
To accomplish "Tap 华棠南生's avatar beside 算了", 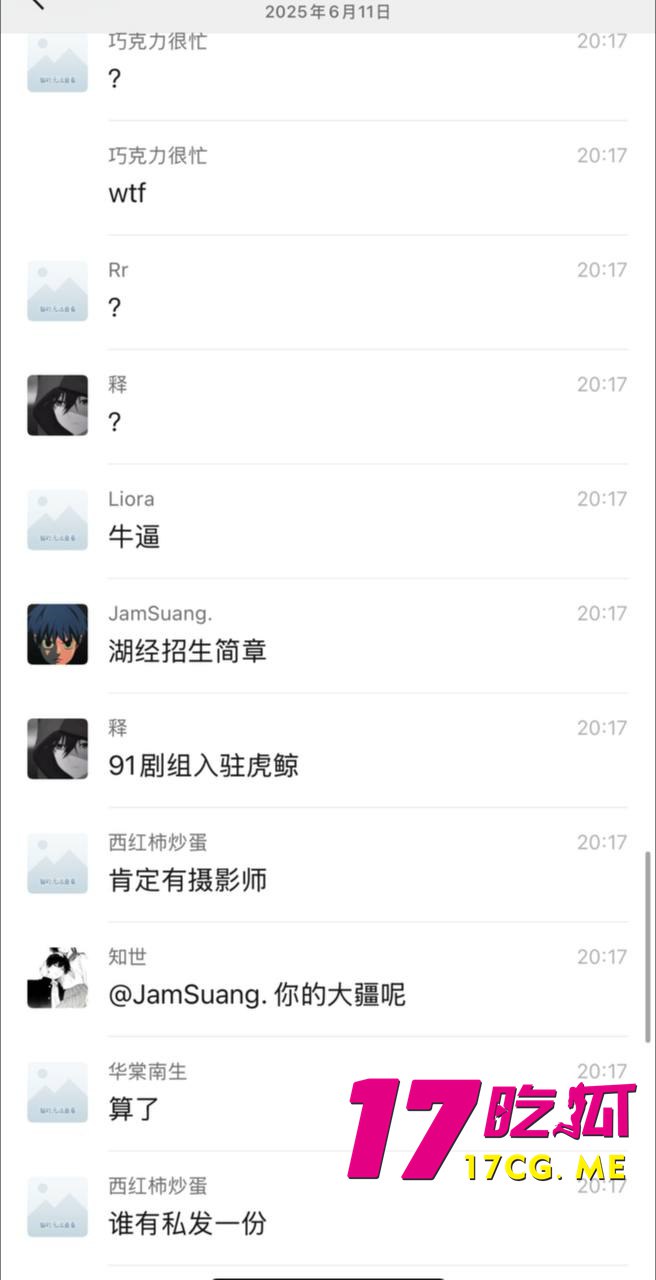I will [x=57, y=1092].
